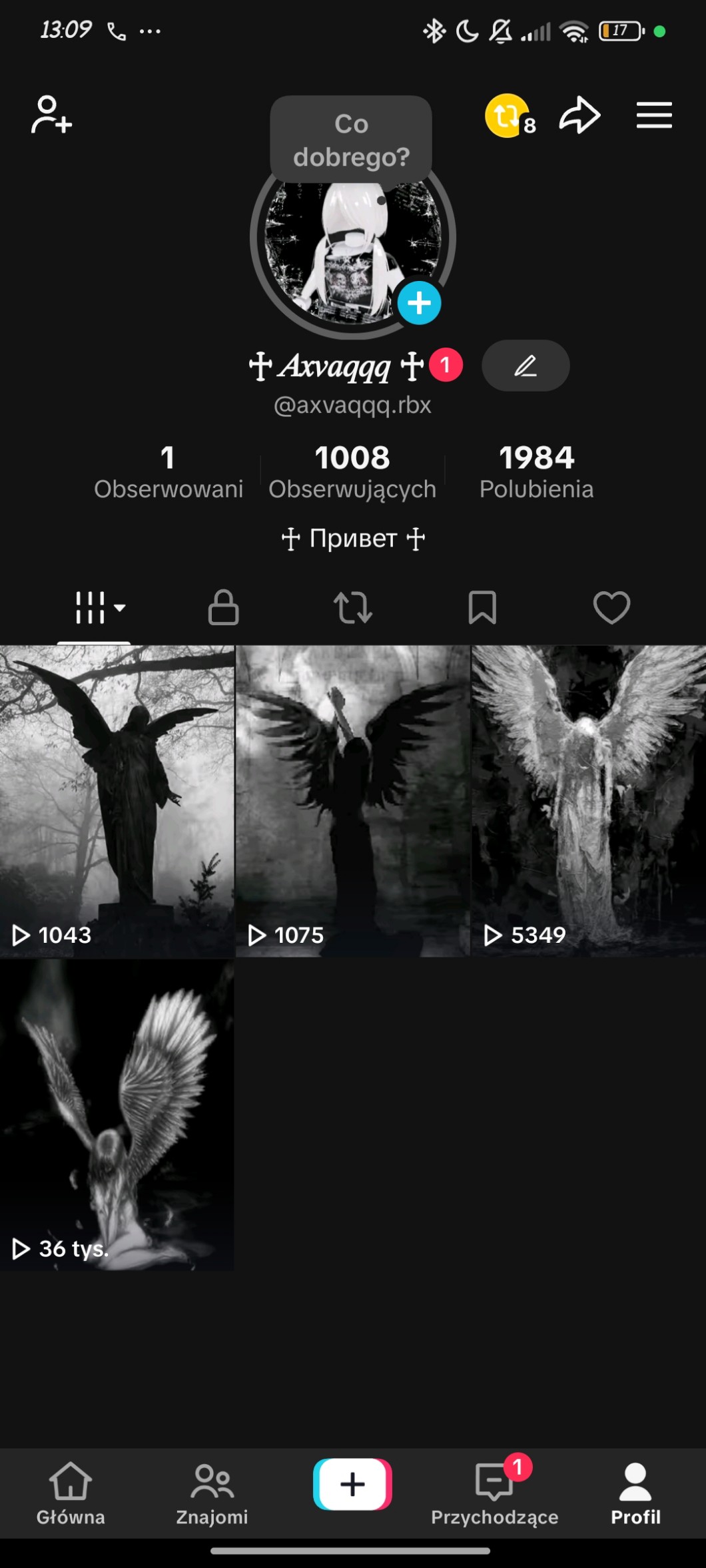Switch to the saved bookmarks tab
This screenshot has height=1568, width=706.
click(482, 607)
